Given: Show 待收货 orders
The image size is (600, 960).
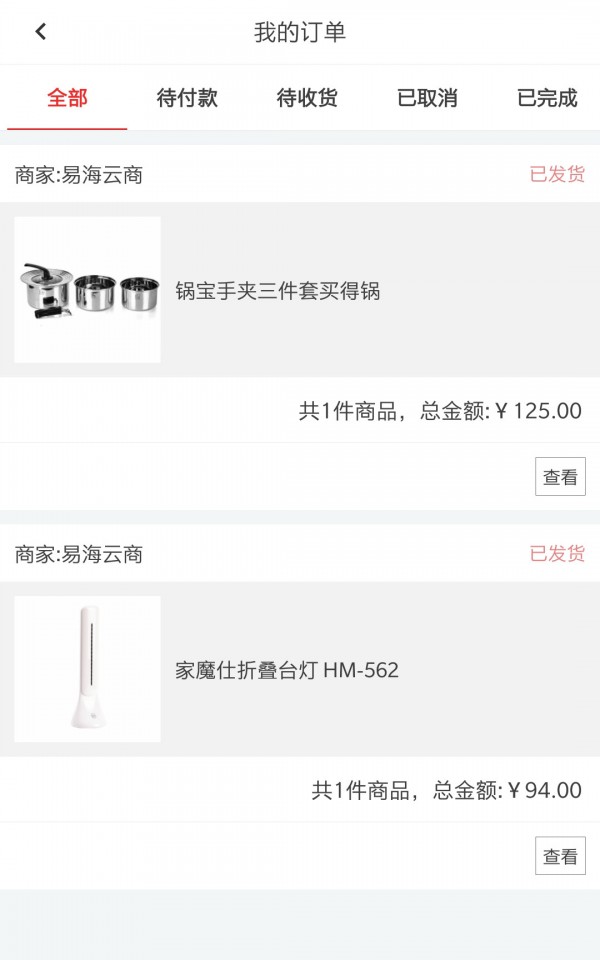Looking at the screenshot, I should click(307, 98).
